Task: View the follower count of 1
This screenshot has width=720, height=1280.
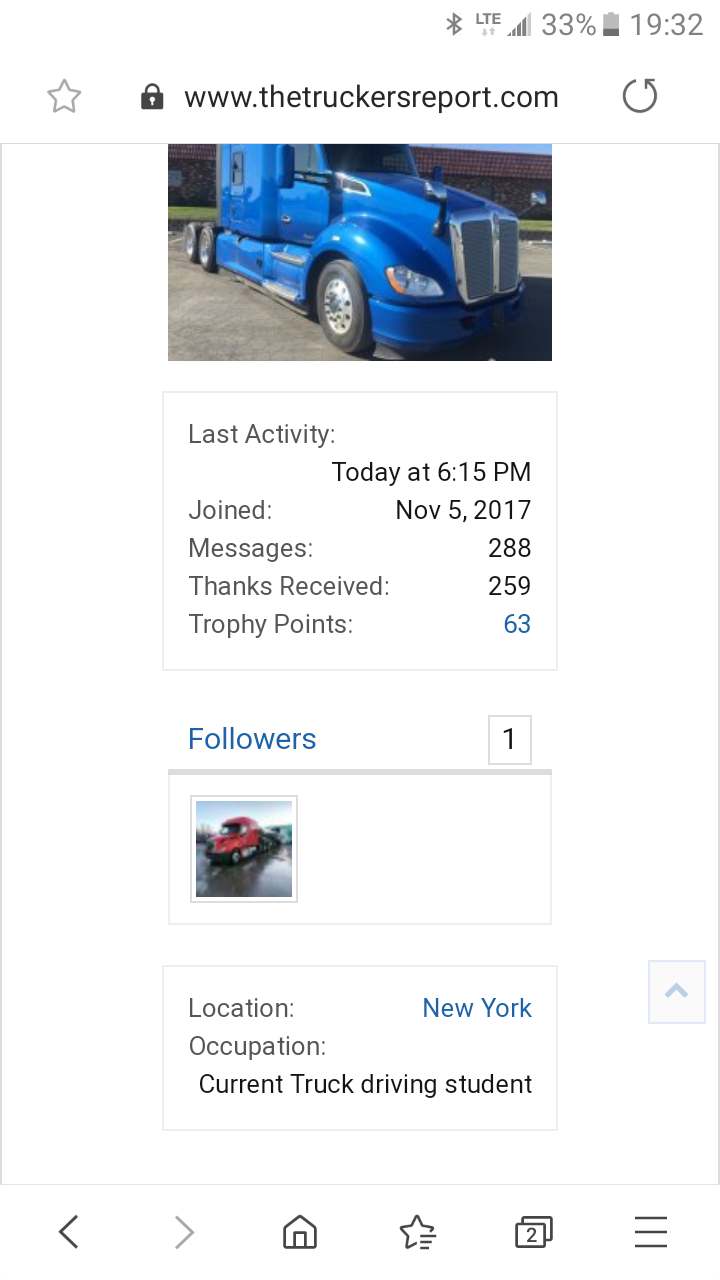Action: click(x=509, y=740)
